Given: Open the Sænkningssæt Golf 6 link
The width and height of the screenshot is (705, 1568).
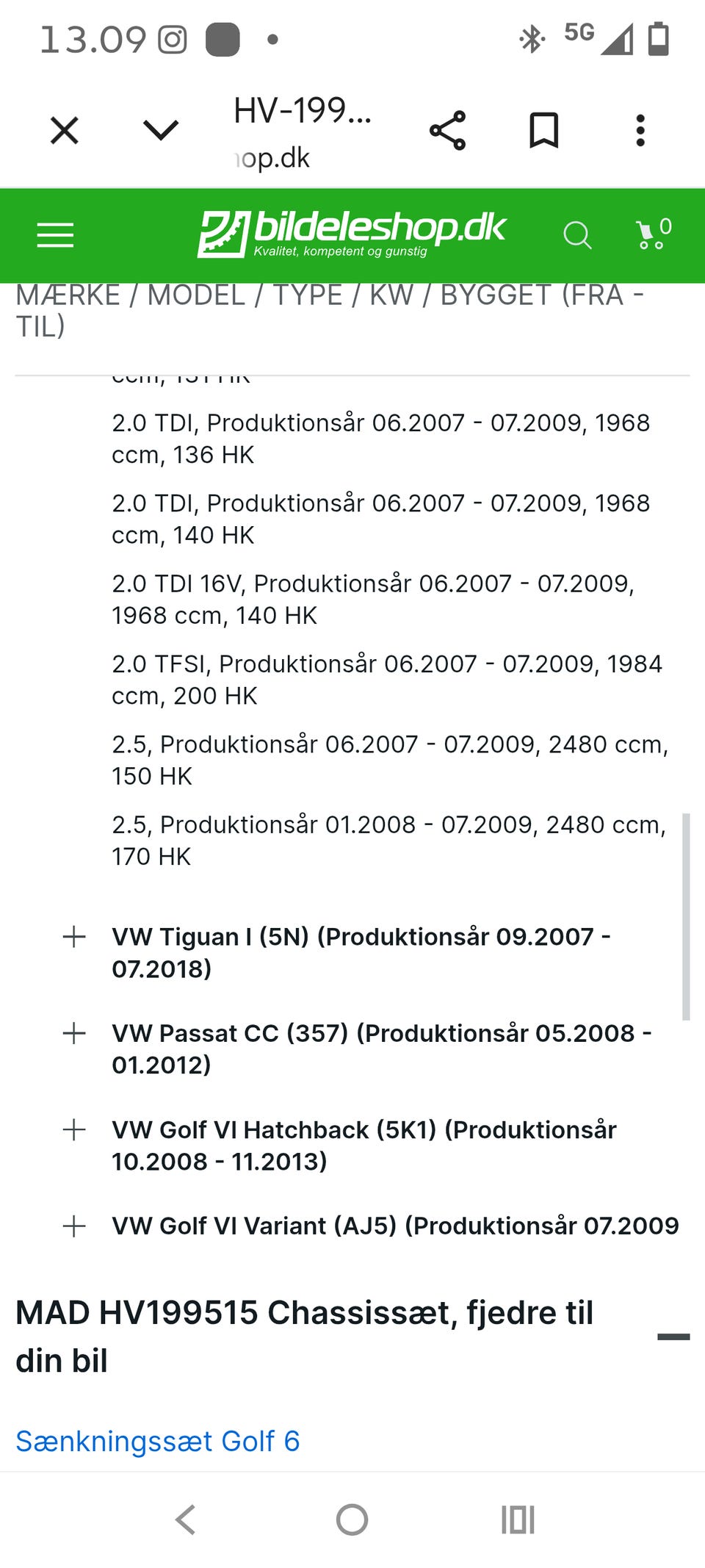Looking at the screenshot, I should click(158, 1441).
